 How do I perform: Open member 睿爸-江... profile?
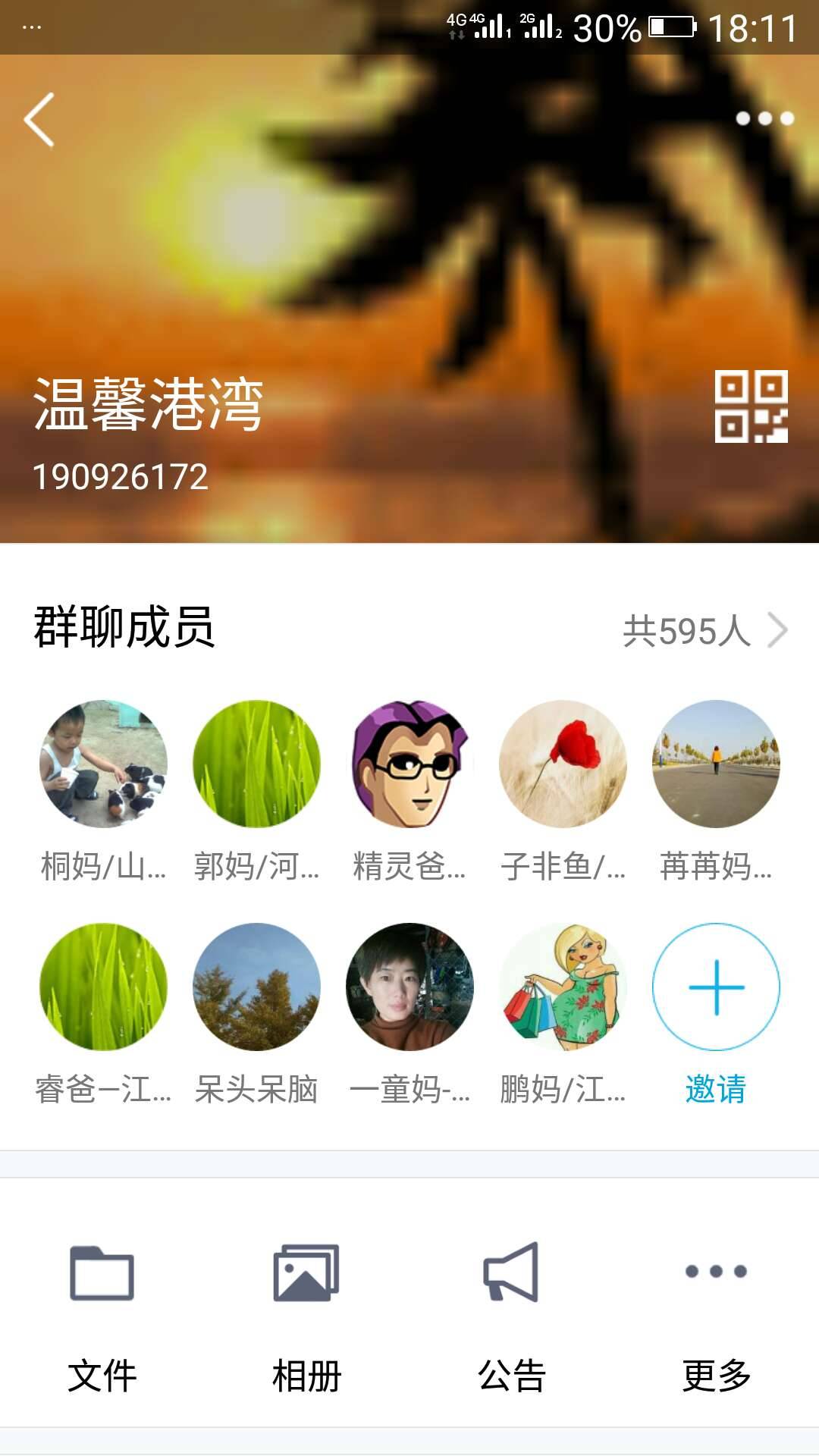pyautogui.click(x=103, y=987)
